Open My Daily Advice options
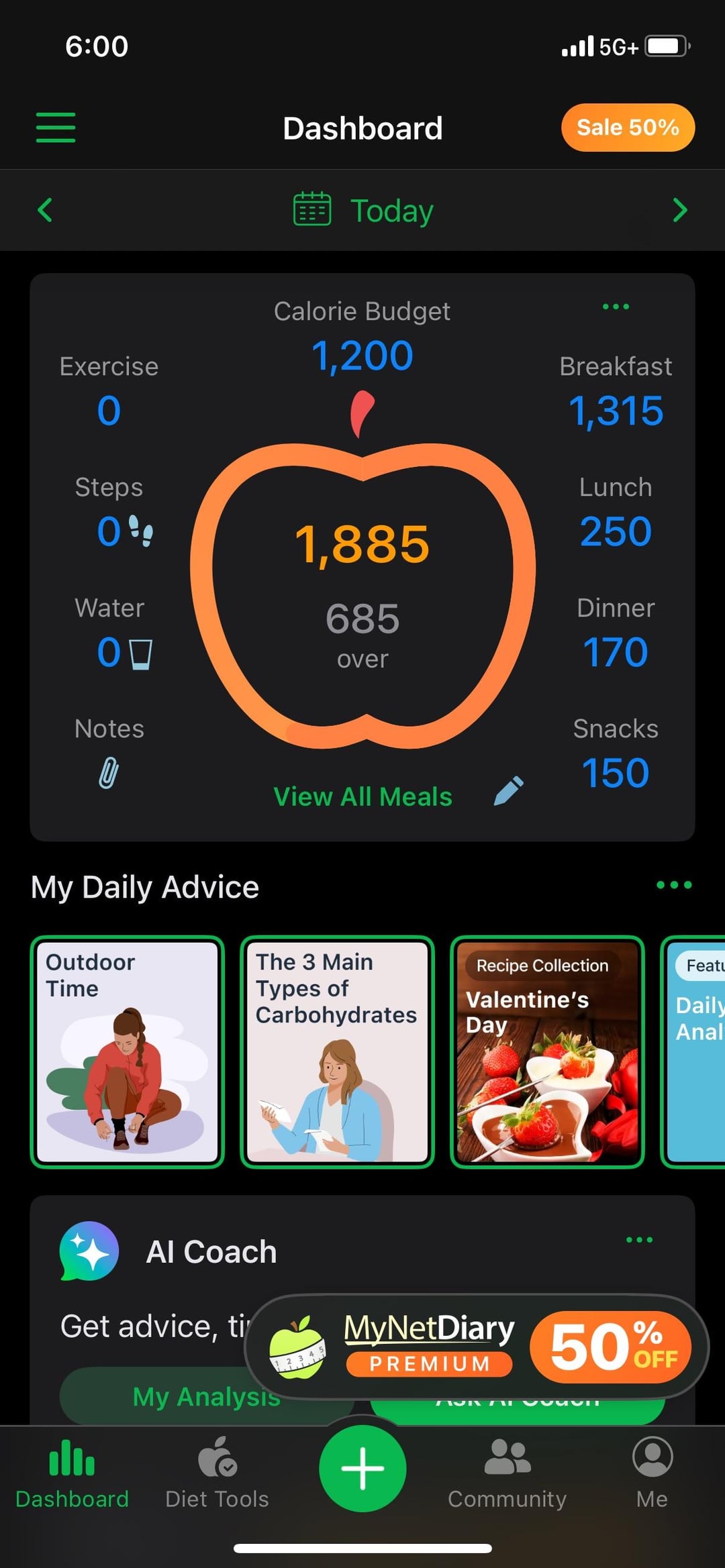Image resolution: width=725 pixels, height=1568 pixels. click(674, 885)
